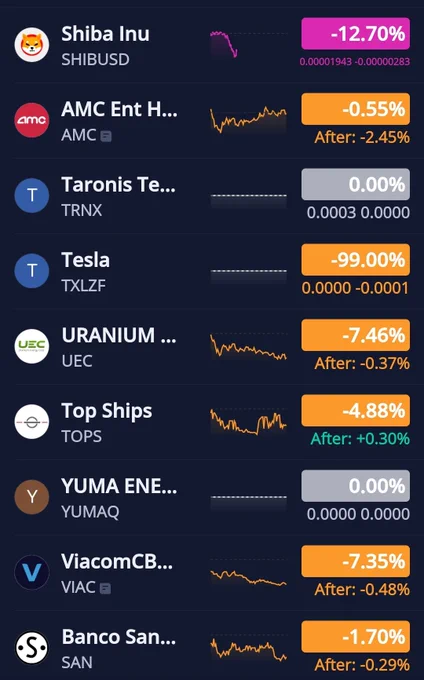The image size is (424, 680).
Task: View Banco Santander SAN details
Action: coord(212,646)
